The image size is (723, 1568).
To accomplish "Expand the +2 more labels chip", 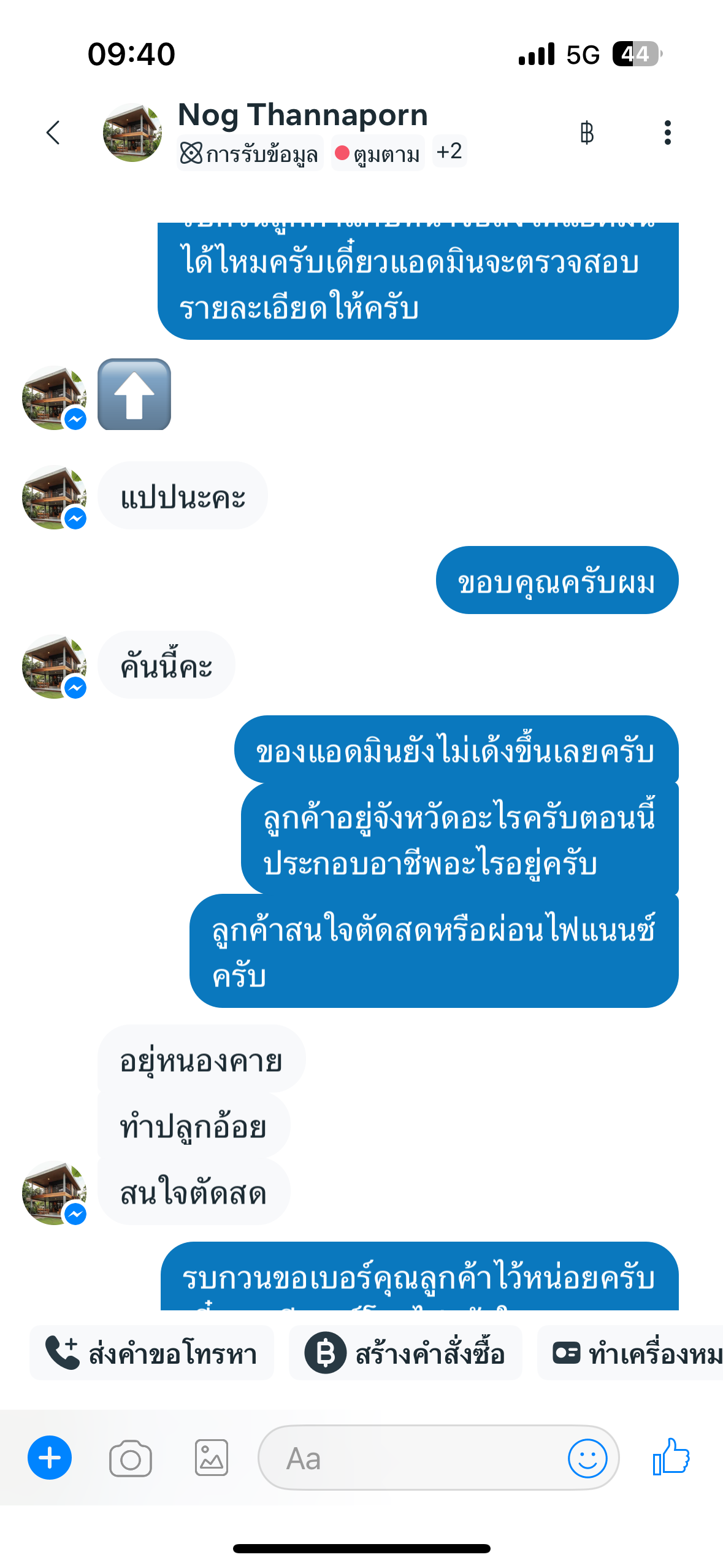I will tap(449, 151).
